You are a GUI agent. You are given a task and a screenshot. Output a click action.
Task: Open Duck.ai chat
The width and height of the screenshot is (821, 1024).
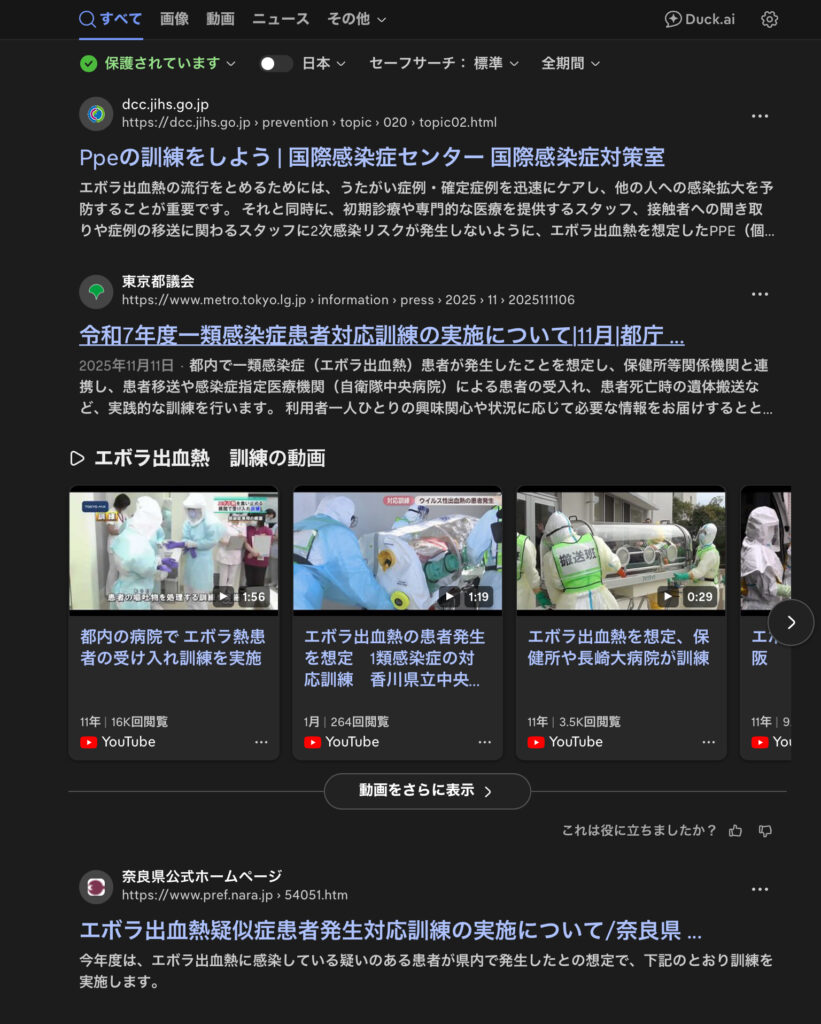point(700,19)
